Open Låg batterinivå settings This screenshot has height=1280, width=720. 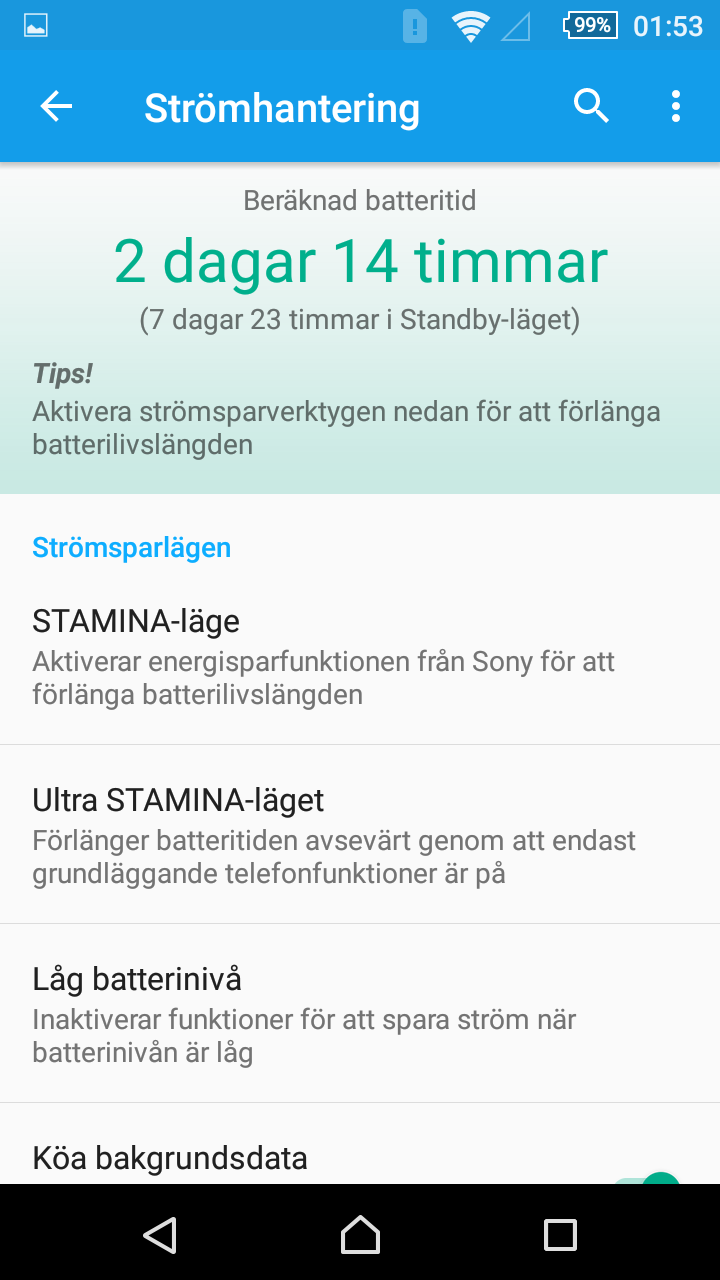[360, 1013]
